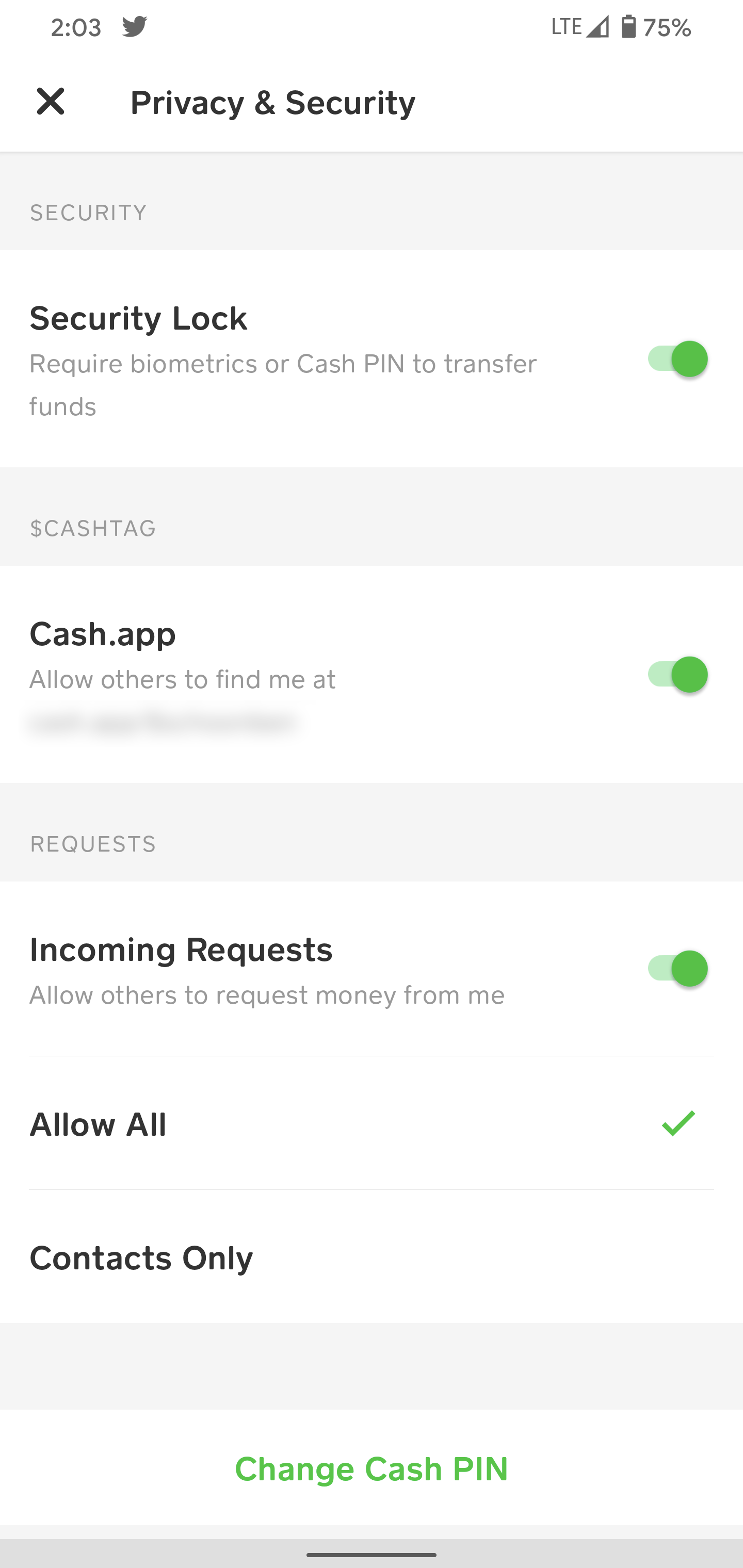Close the Privacy & Security screen
This screenshot has width=743, height=1568.
51,101
